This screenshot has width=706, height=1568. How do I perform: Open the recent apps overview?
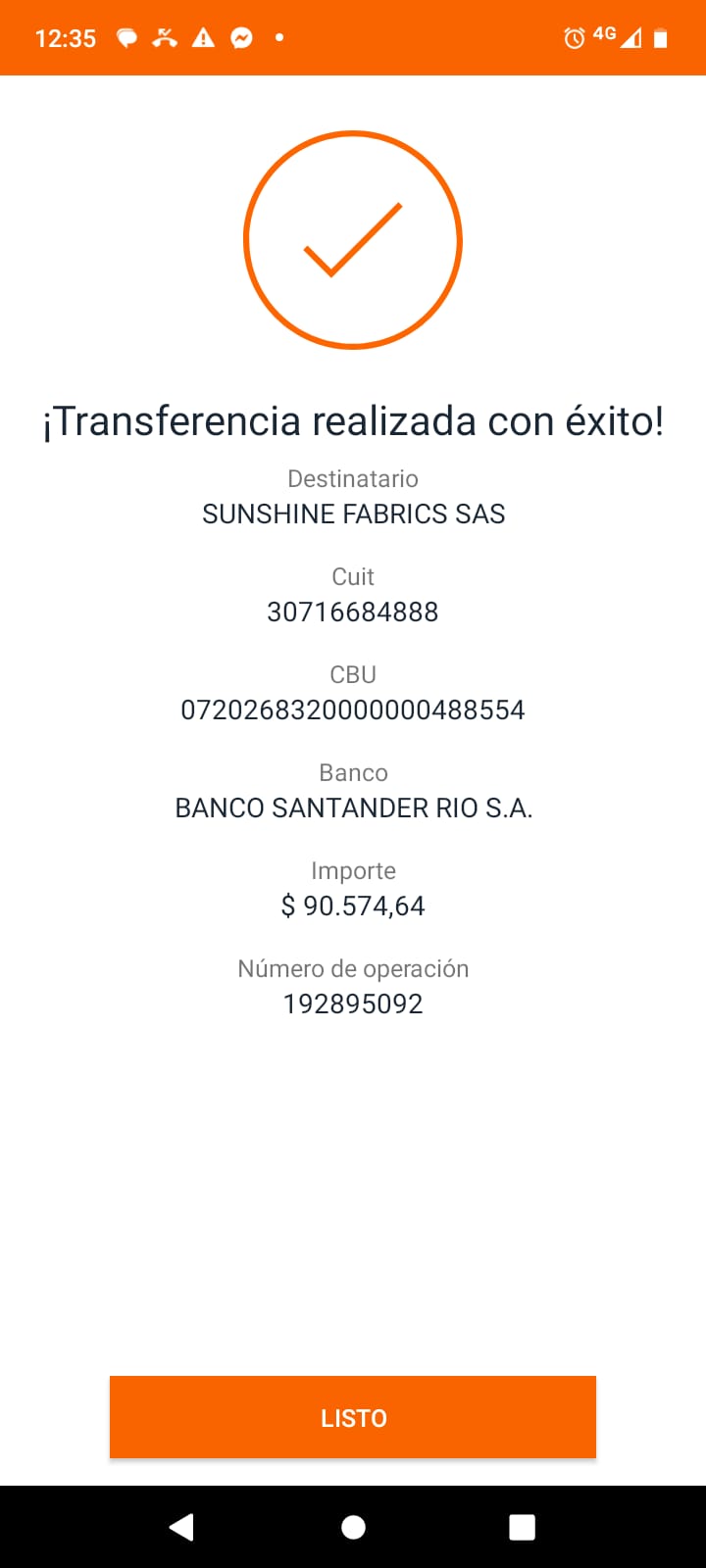click(522, 1527)
